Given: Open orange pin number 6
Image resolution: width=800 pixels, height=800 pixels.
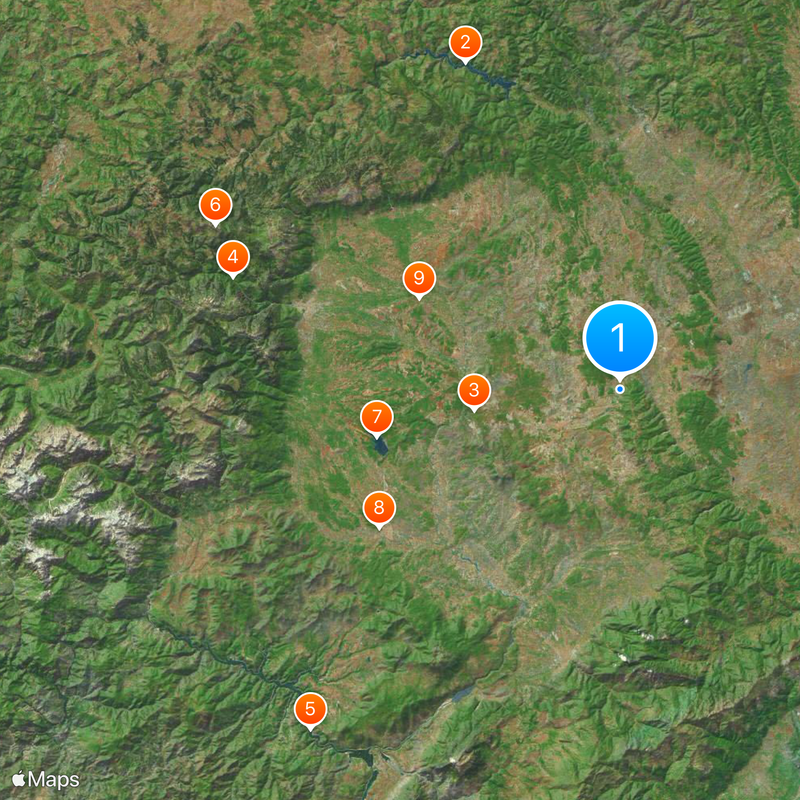Looking at the screenshot, I should (215, 205).
